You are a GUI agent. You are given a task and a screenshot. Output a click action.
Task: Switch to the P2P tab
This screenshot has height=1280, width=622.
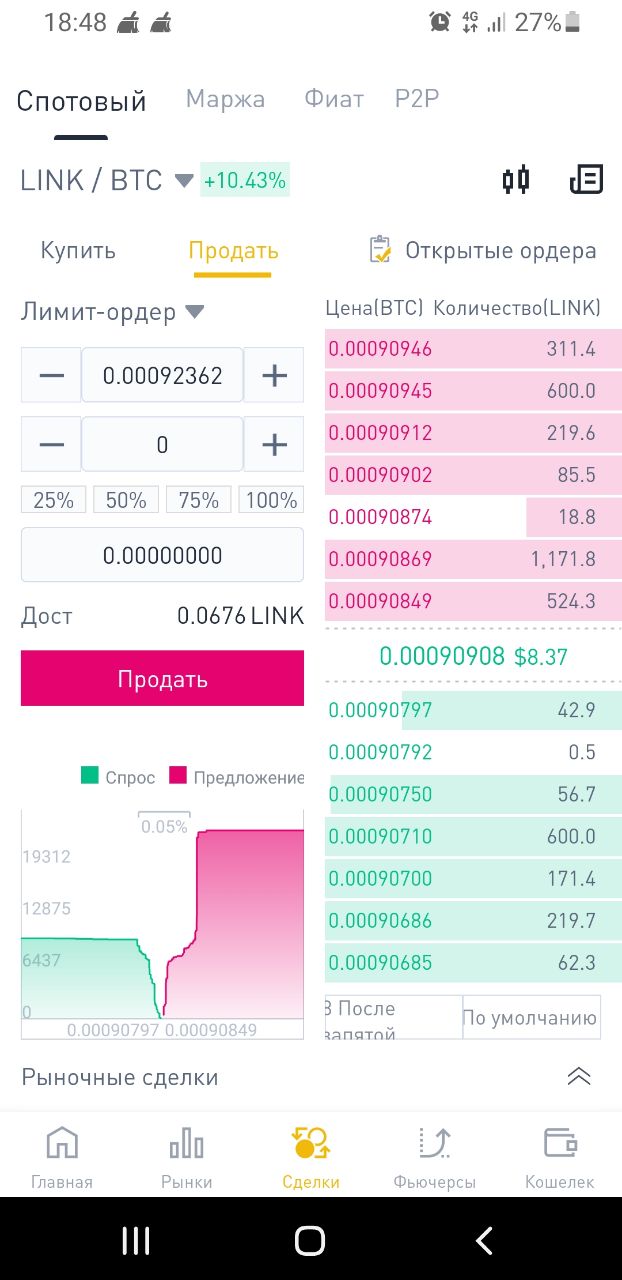pos(417,99)
